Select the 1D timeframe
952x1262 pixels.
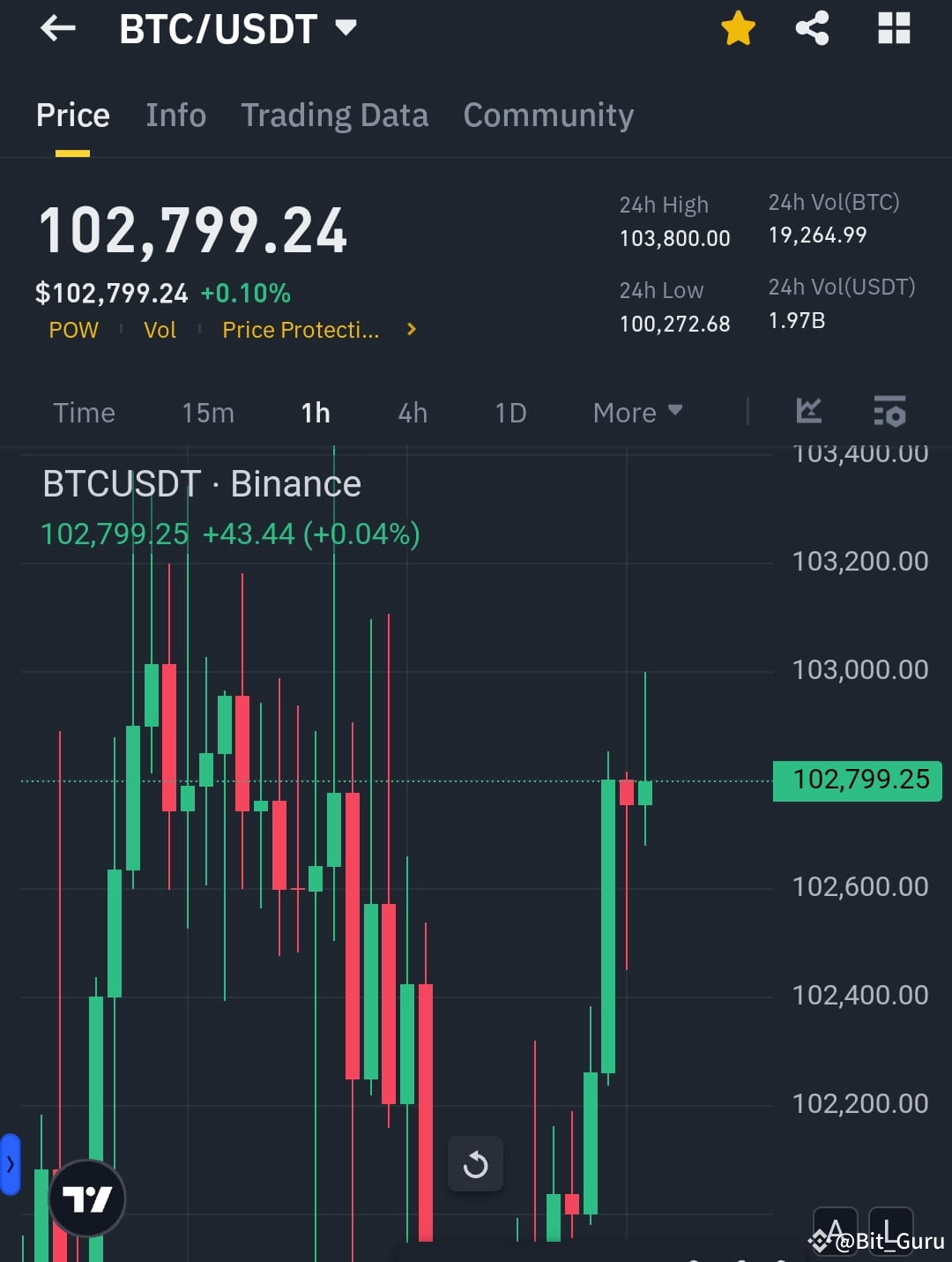509,412
